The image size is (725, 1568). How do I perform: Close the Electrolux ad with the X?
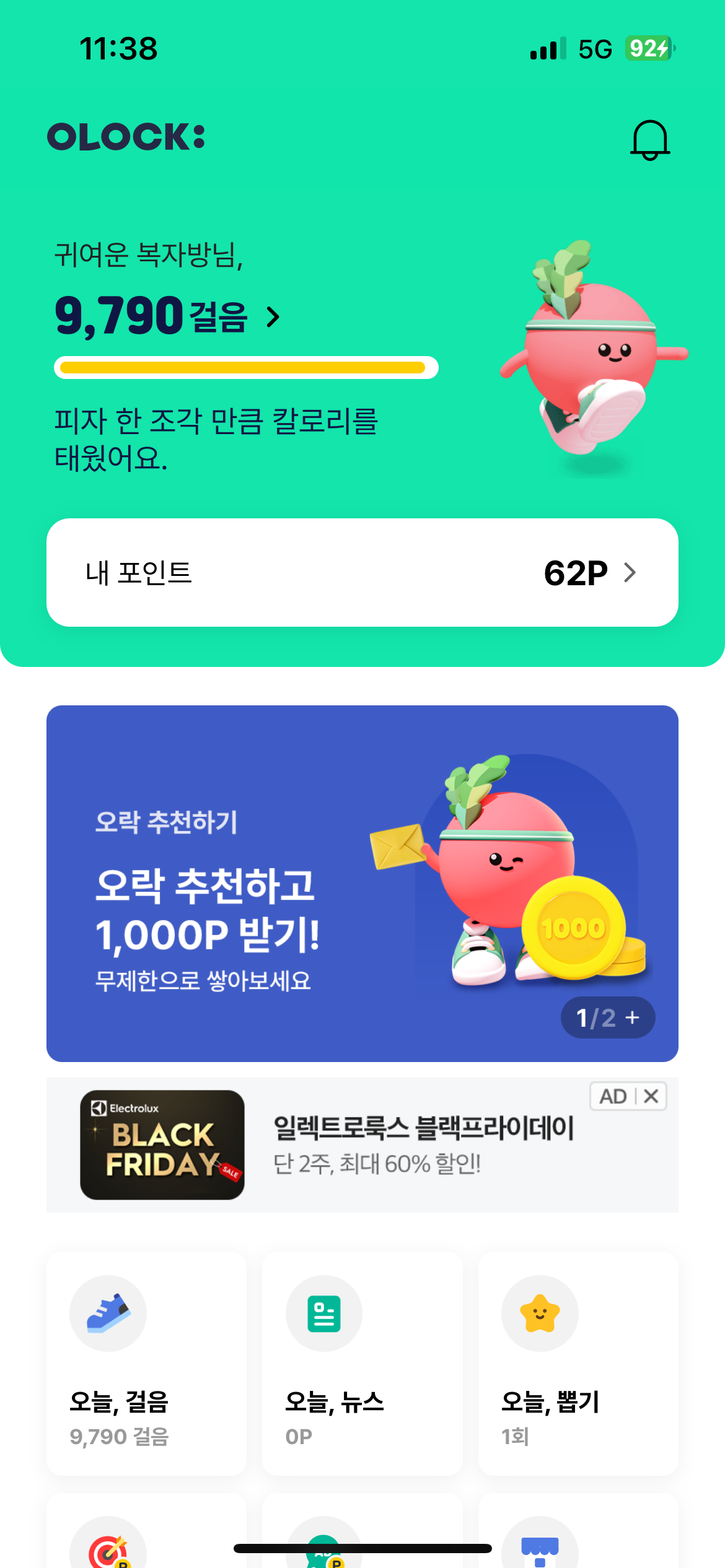click(x=651, y=1096)
